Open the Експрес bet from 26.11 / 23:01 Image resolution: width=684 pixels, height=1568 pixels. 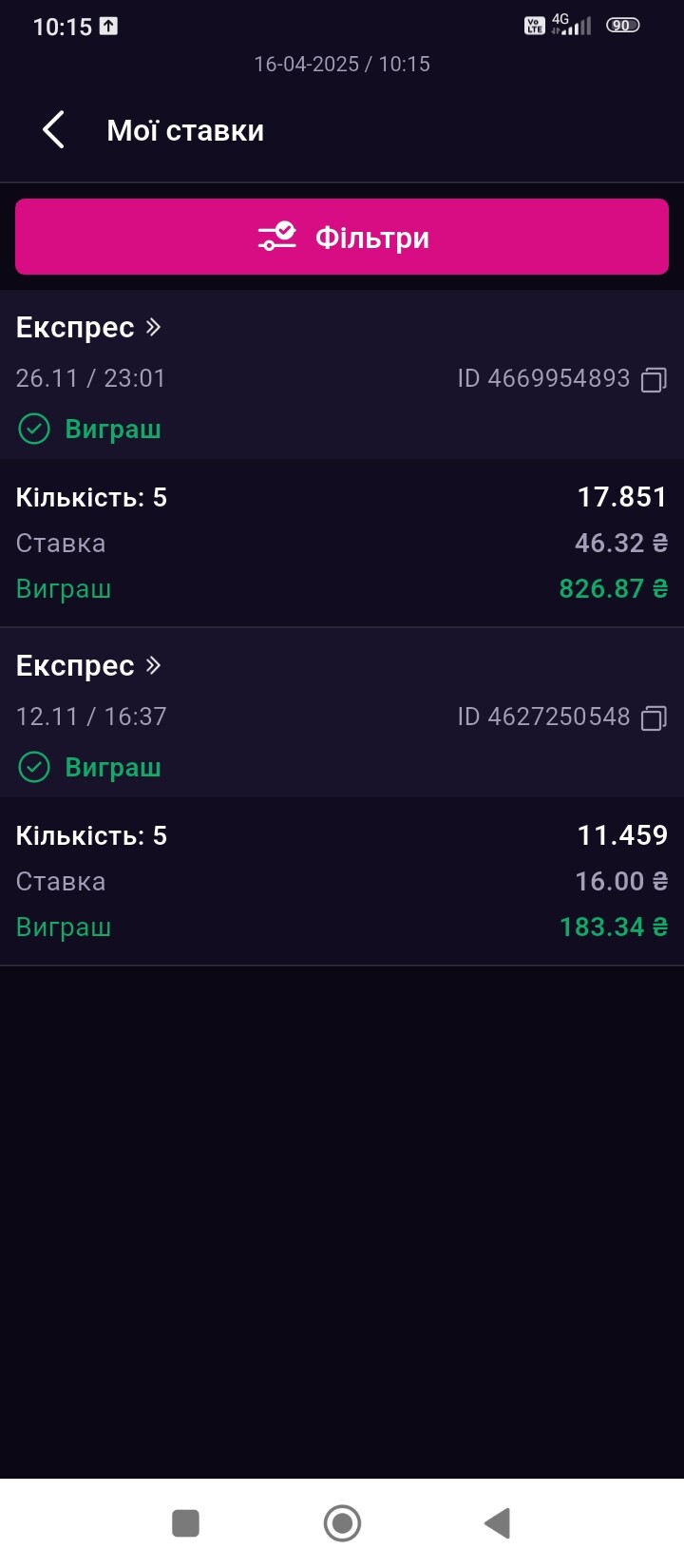coord(88,327)
